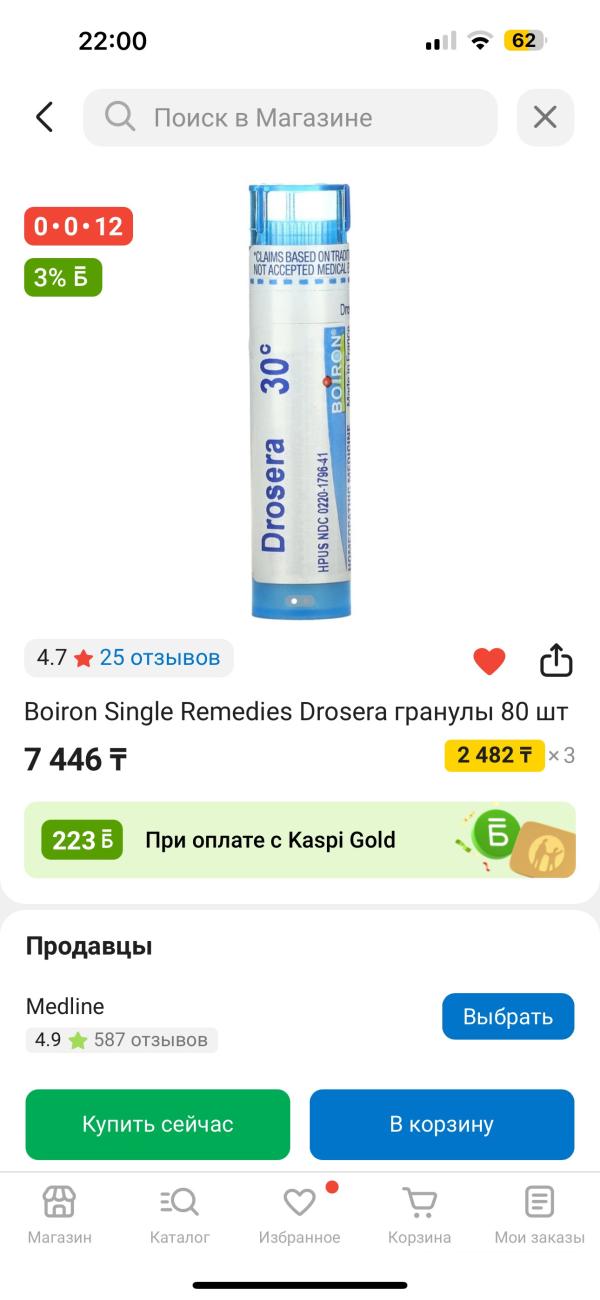Open the Каталог tab
Viewport: 600px width, 1300px height.
[180, 1215]
